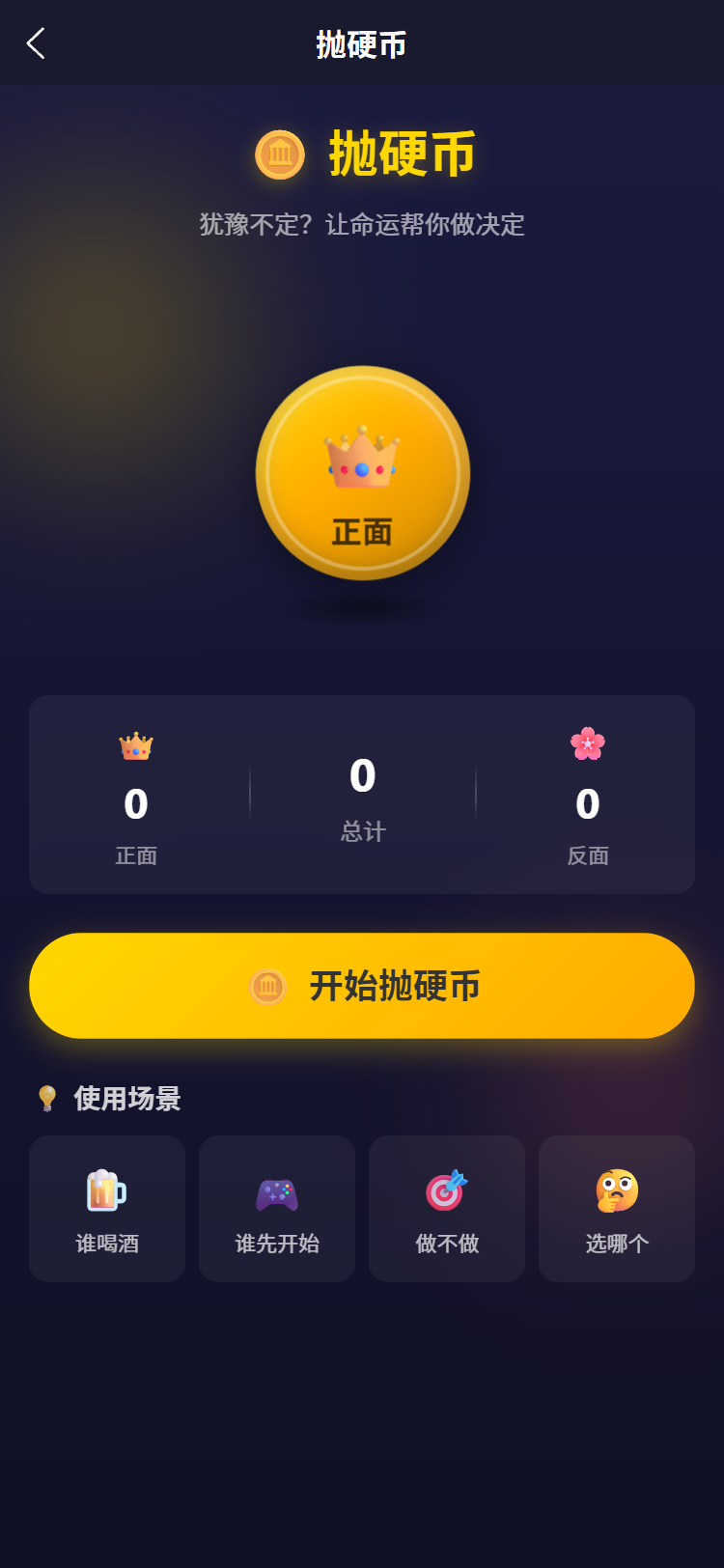This screenshot has height=1568, width=724.
Task: Tap the thinking face icon above 选哪个
Action: pos(616,1191)
